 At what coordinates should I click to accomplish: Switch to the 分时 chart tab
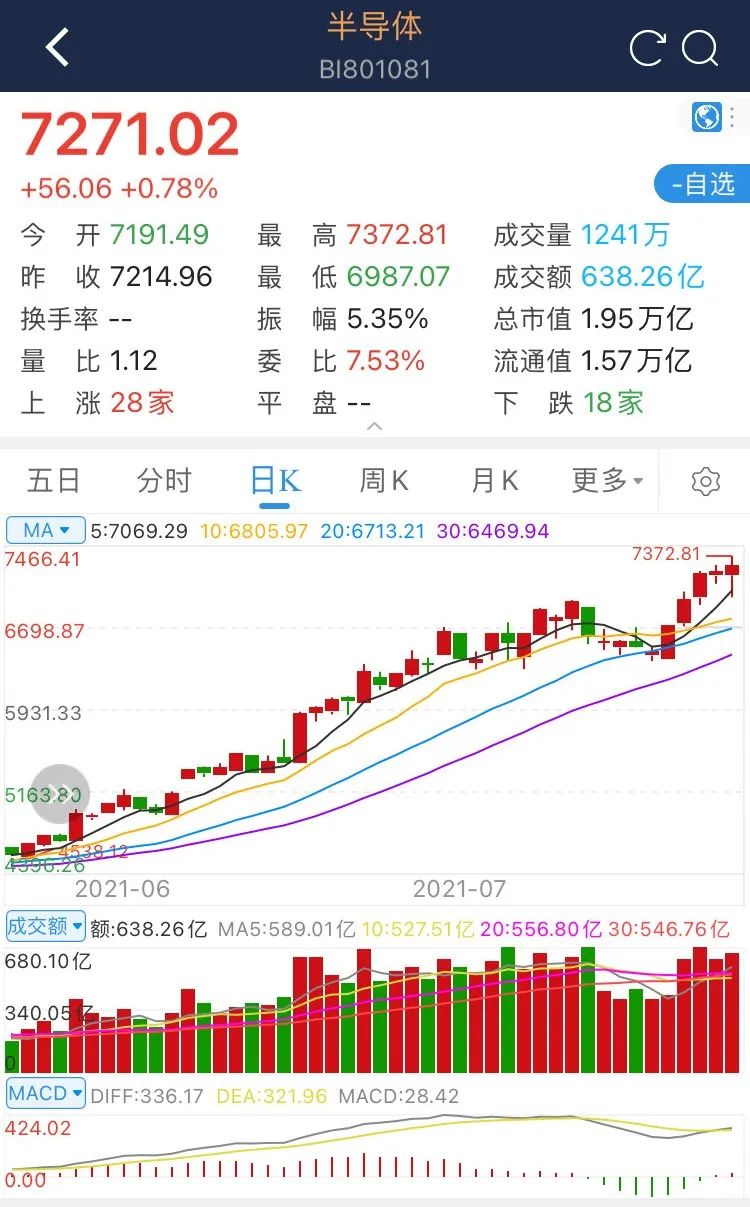coord(164,481)
